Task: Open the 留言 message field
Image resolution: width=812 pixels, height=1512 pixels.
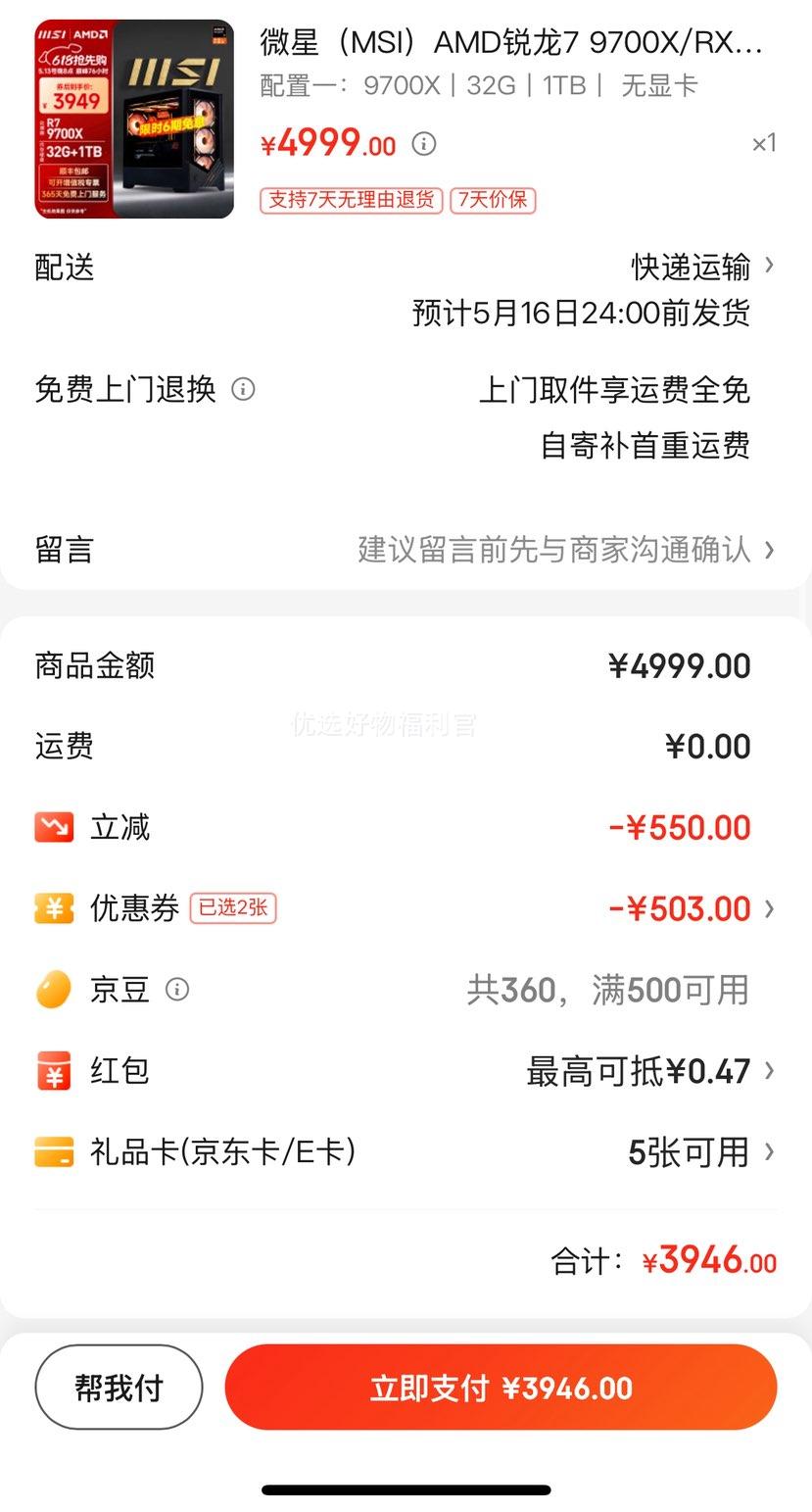Action: [x=406, y=549]
